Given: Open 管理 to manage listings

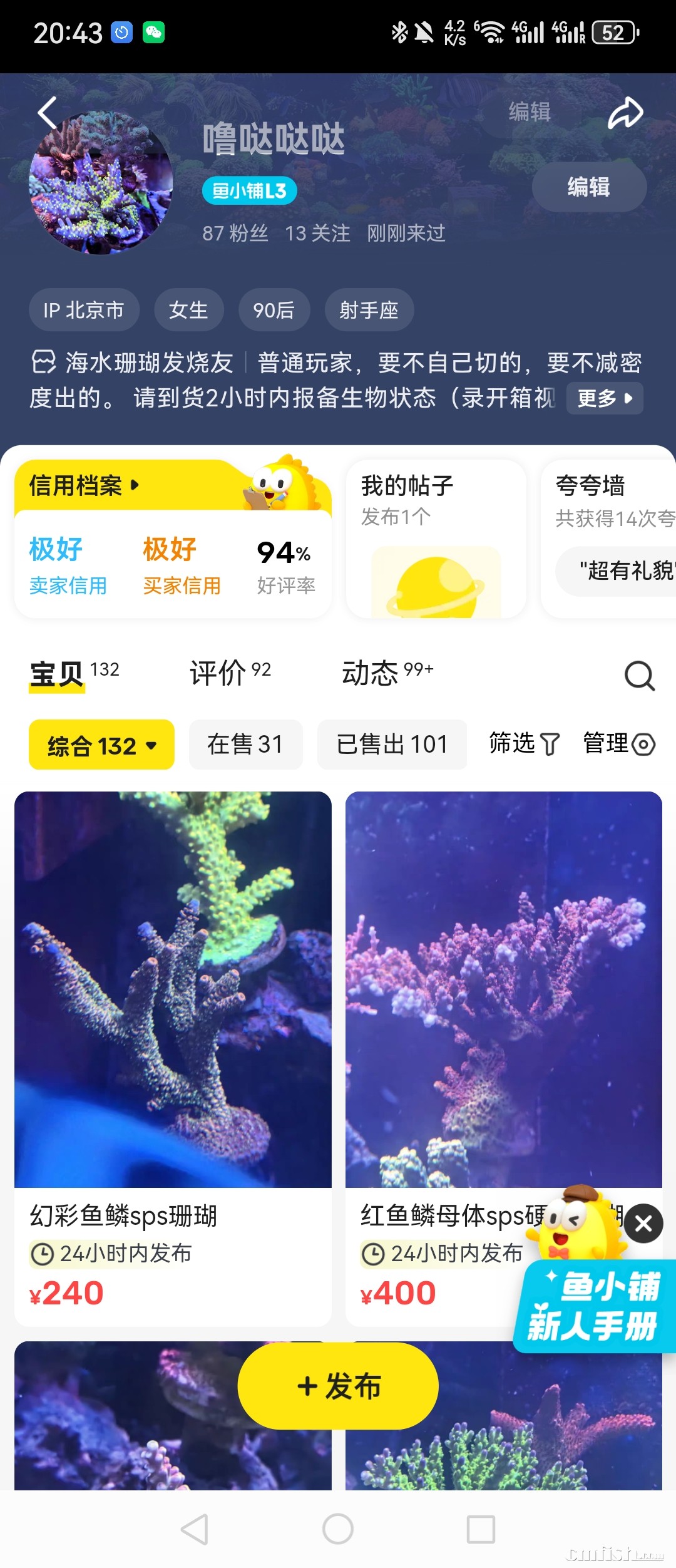Looking at the screenshot, I should [x=618, y=744].
